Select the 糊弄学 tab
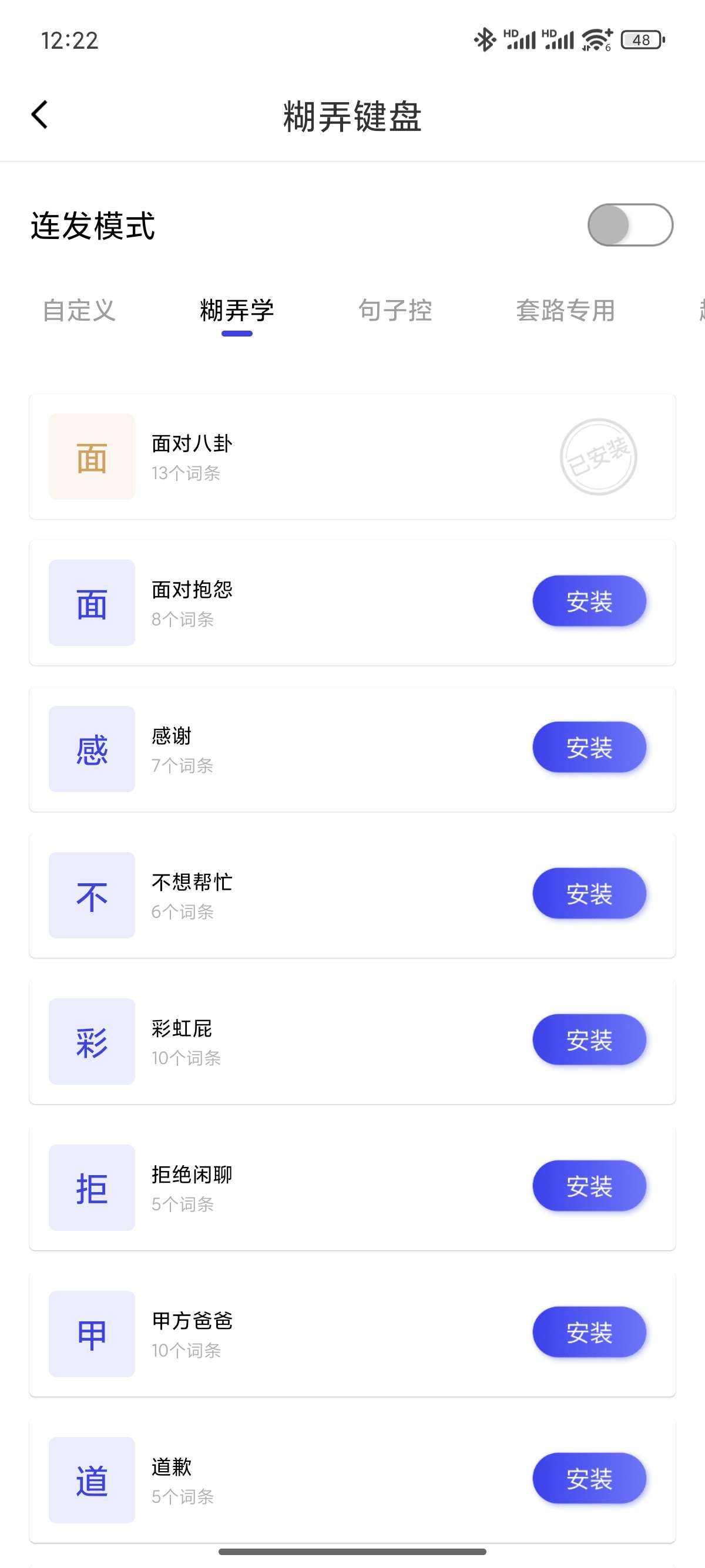This screenshot has width=705, height=1568. click(237, 311)
